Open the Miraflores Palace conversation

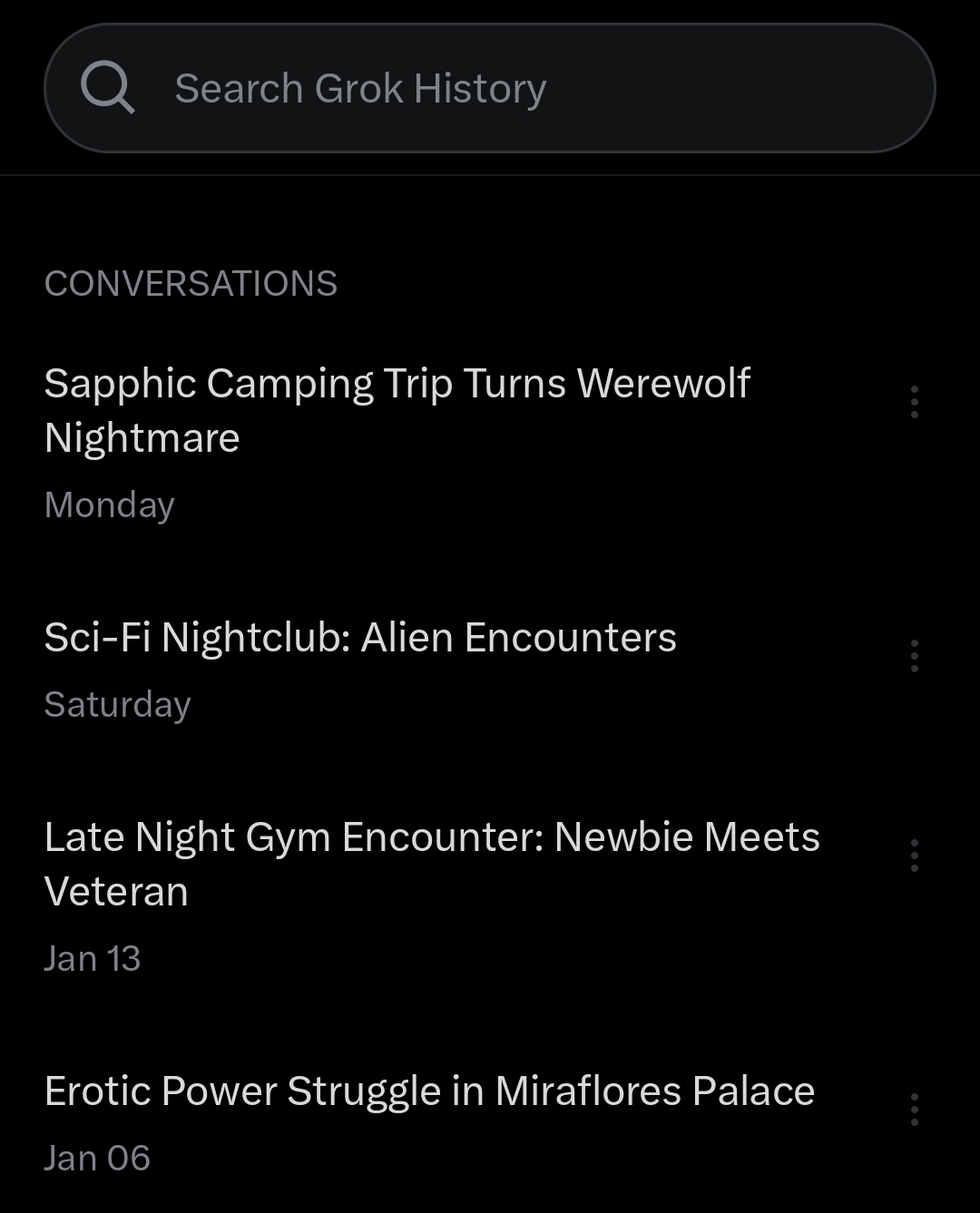[x=429, y=1091]
